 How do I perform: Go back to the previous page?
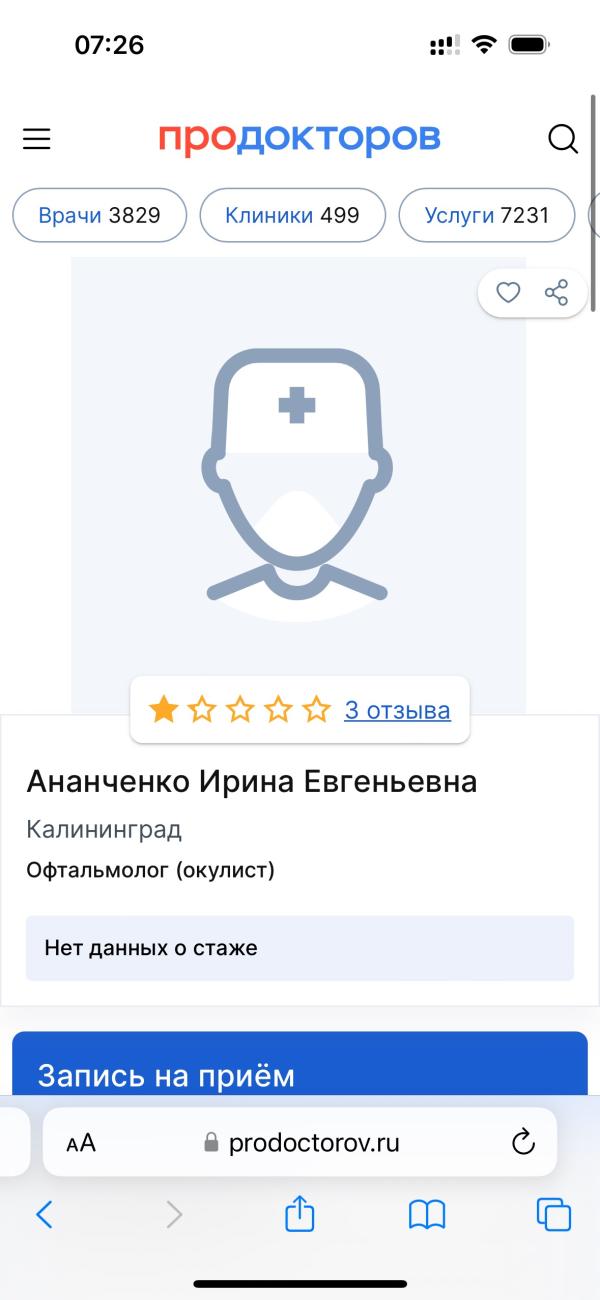(44, 1214)
